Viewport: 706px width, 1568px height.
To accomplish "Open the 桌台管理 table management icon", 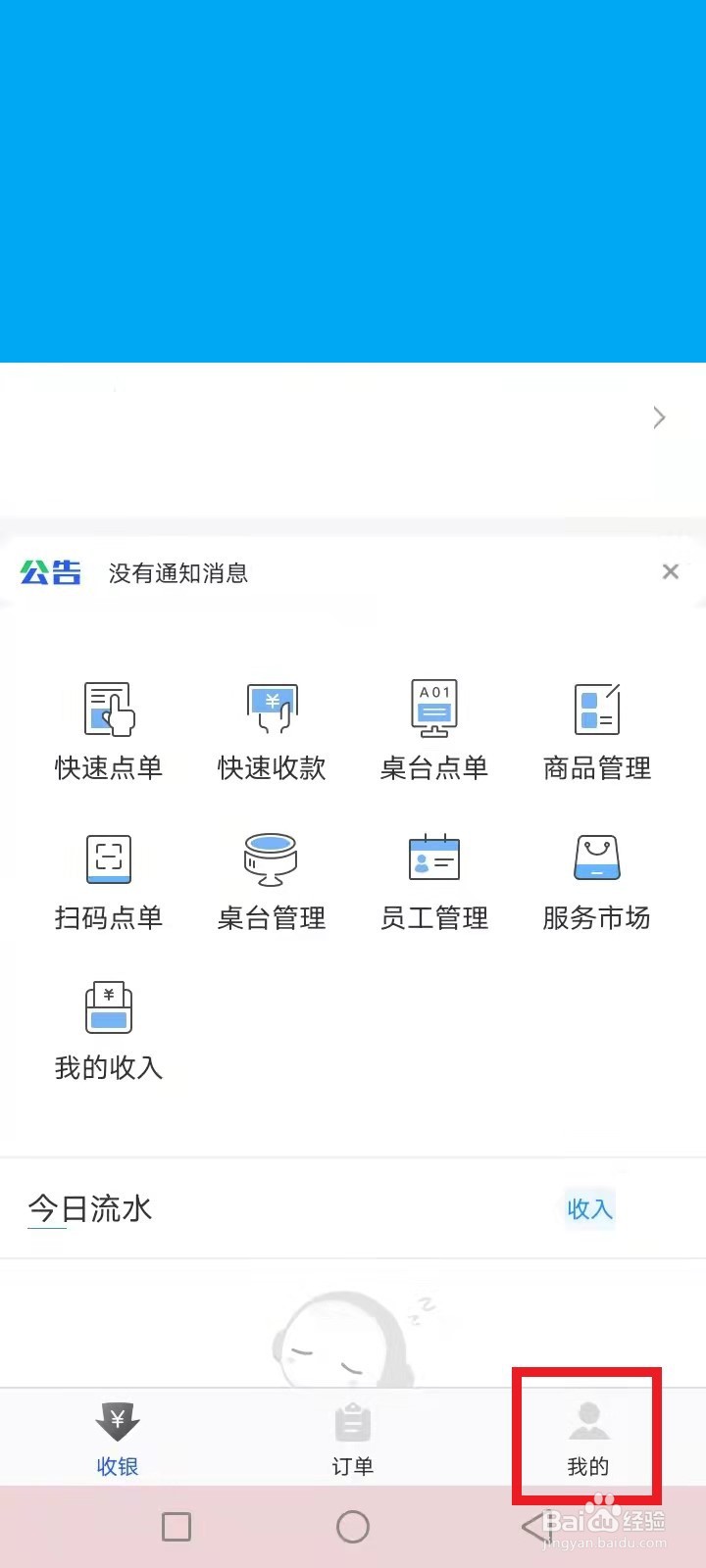I will (x=272, y=880).
